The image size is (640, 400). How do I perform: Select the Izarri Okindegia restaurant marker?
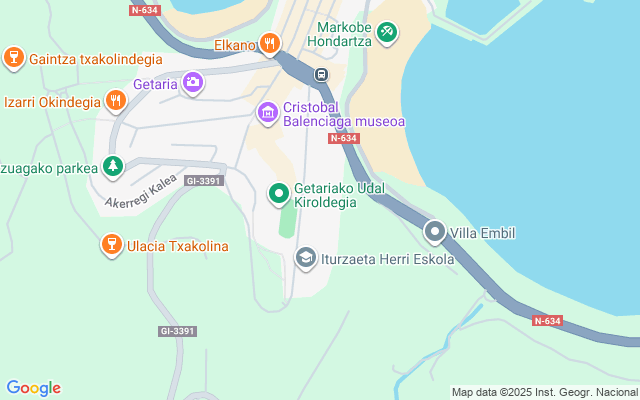[116, 100]
